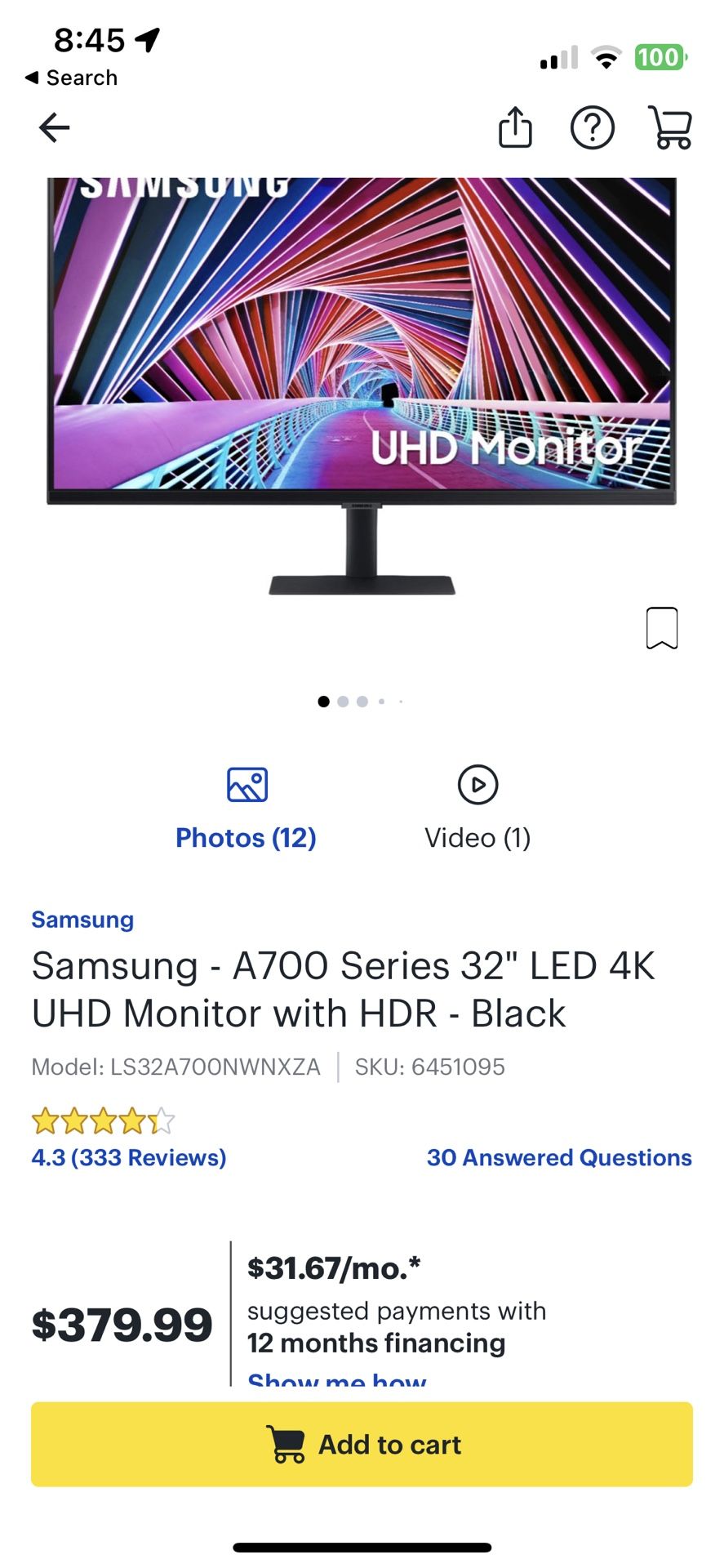This screenshot has width=724, height=1568.
Task: Tap the back arrow at top left
Action: pos(53,127)
